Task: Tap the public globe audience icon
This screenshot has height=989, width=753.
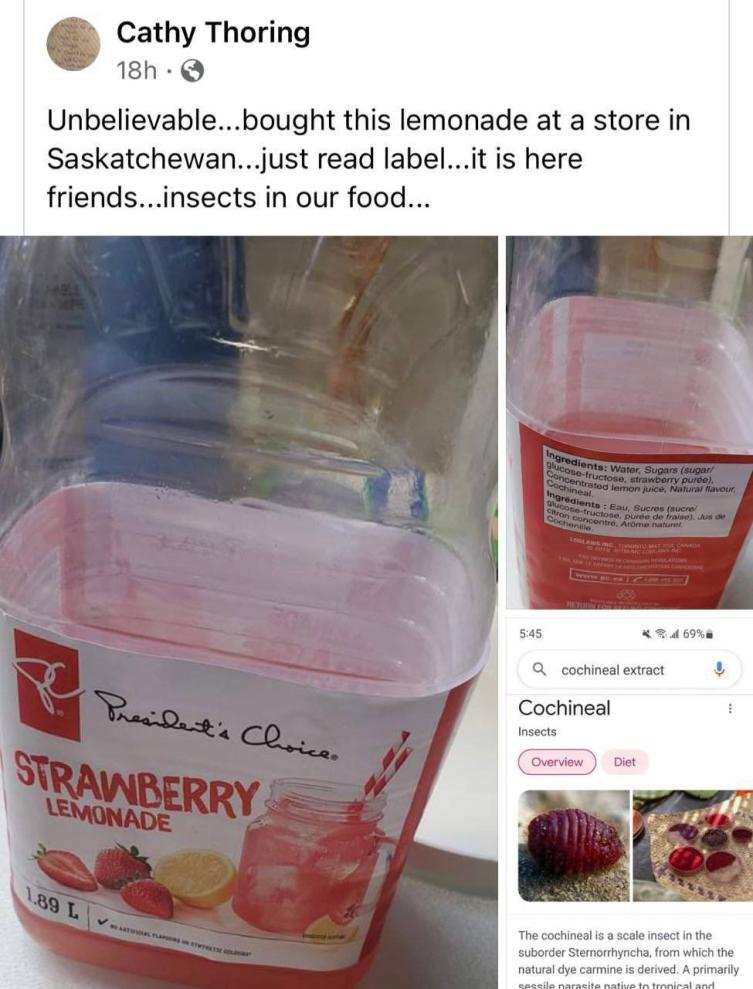Action: (x=193, y=71)
